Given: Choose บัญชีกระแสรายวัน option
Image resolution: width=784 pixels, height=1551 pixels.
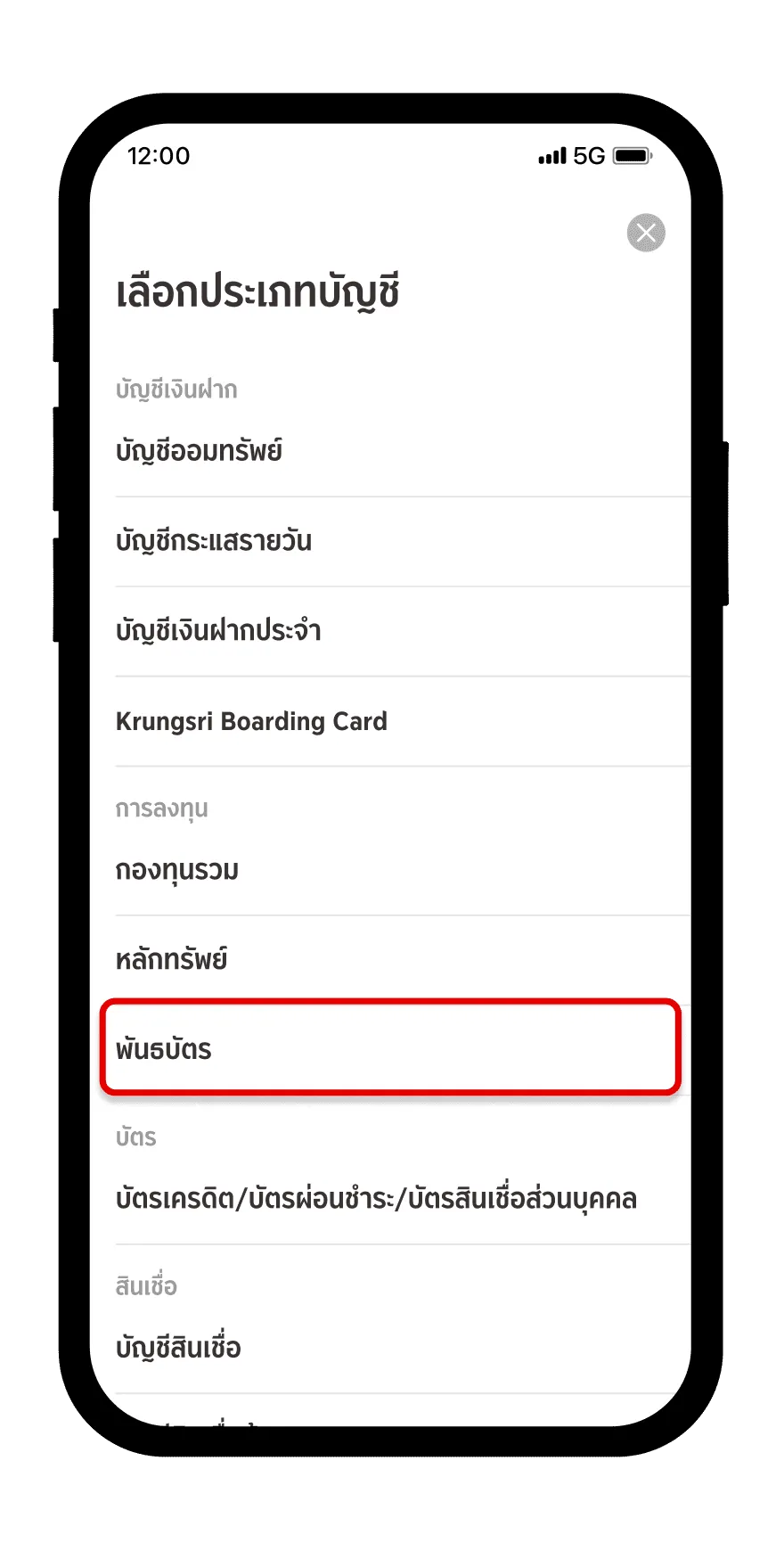Looking at the screenshot, I should [214, 541].
